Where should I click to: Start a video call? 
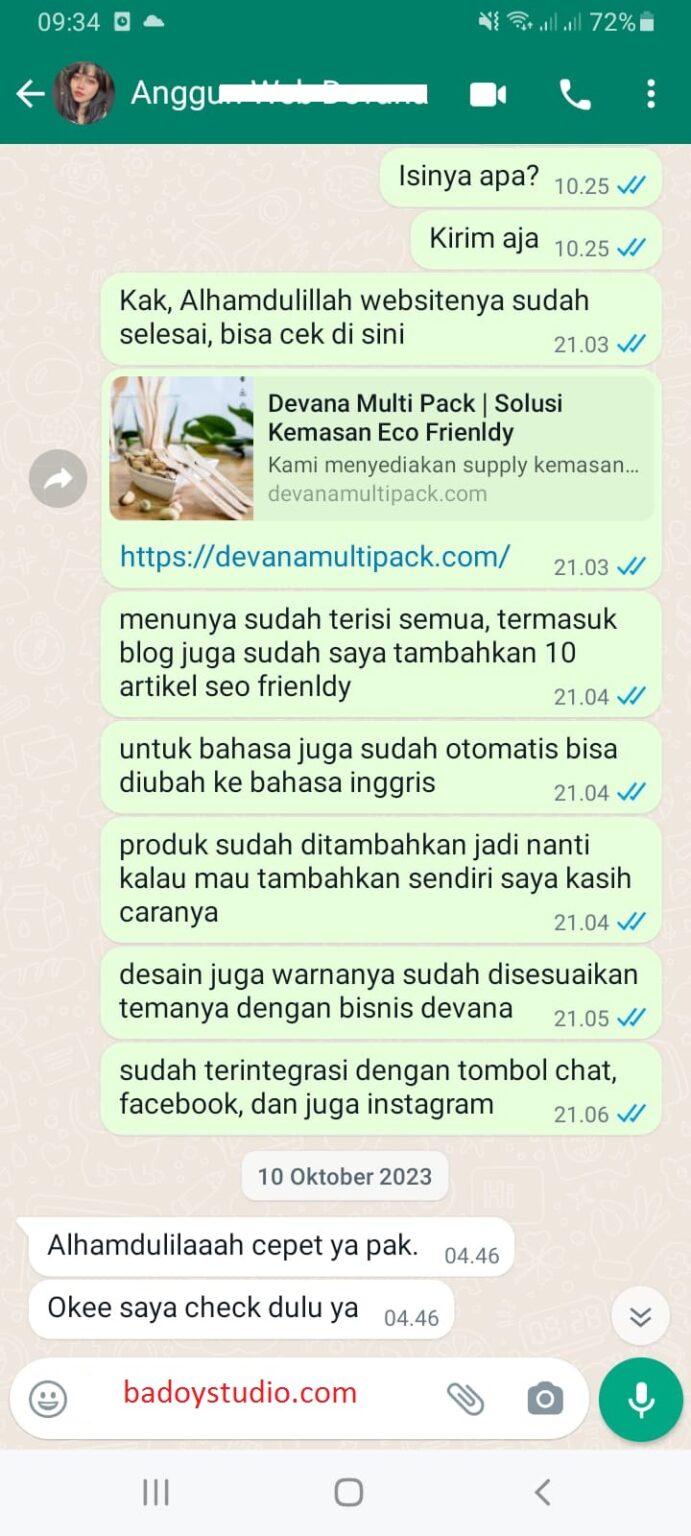pyautogui.click(x=488, y=94)
